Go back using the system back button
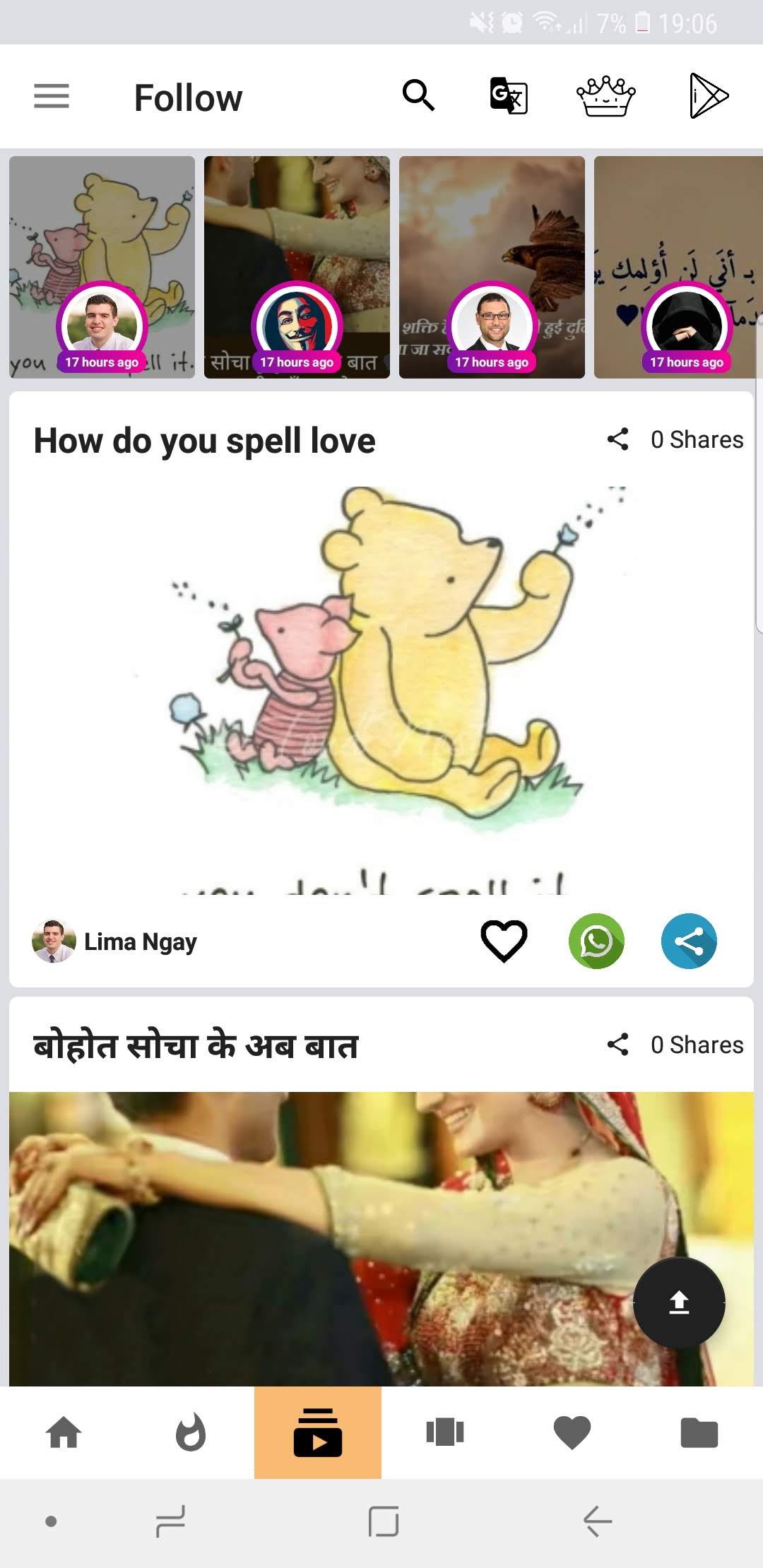 point(598,1521)
